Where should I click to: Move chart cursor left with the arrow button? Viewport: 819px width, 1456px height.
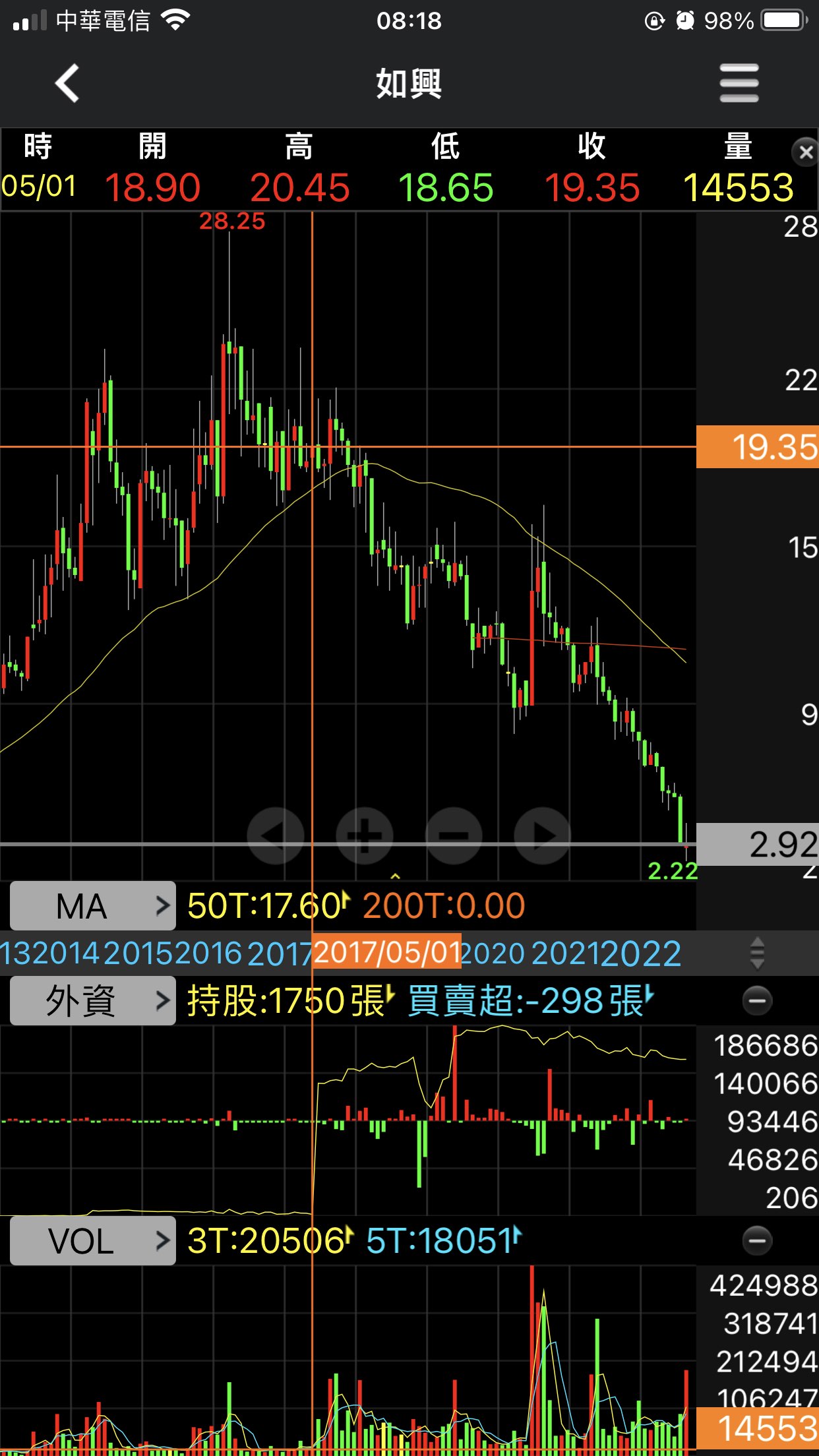pyautogui.click(x=275, y=835)
